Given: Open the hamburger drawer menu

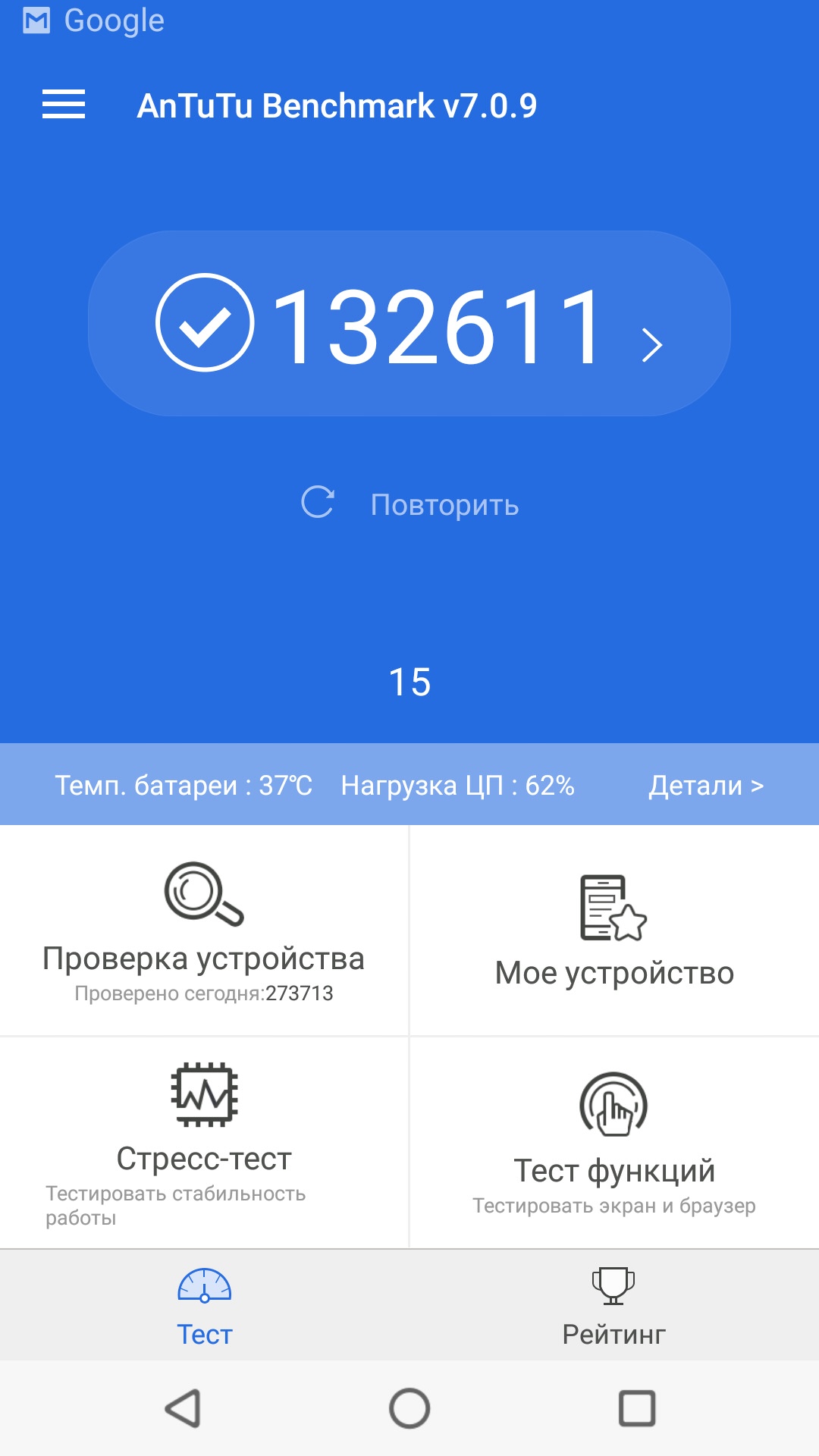Looking at the screenshot, I should pos(64,105).
